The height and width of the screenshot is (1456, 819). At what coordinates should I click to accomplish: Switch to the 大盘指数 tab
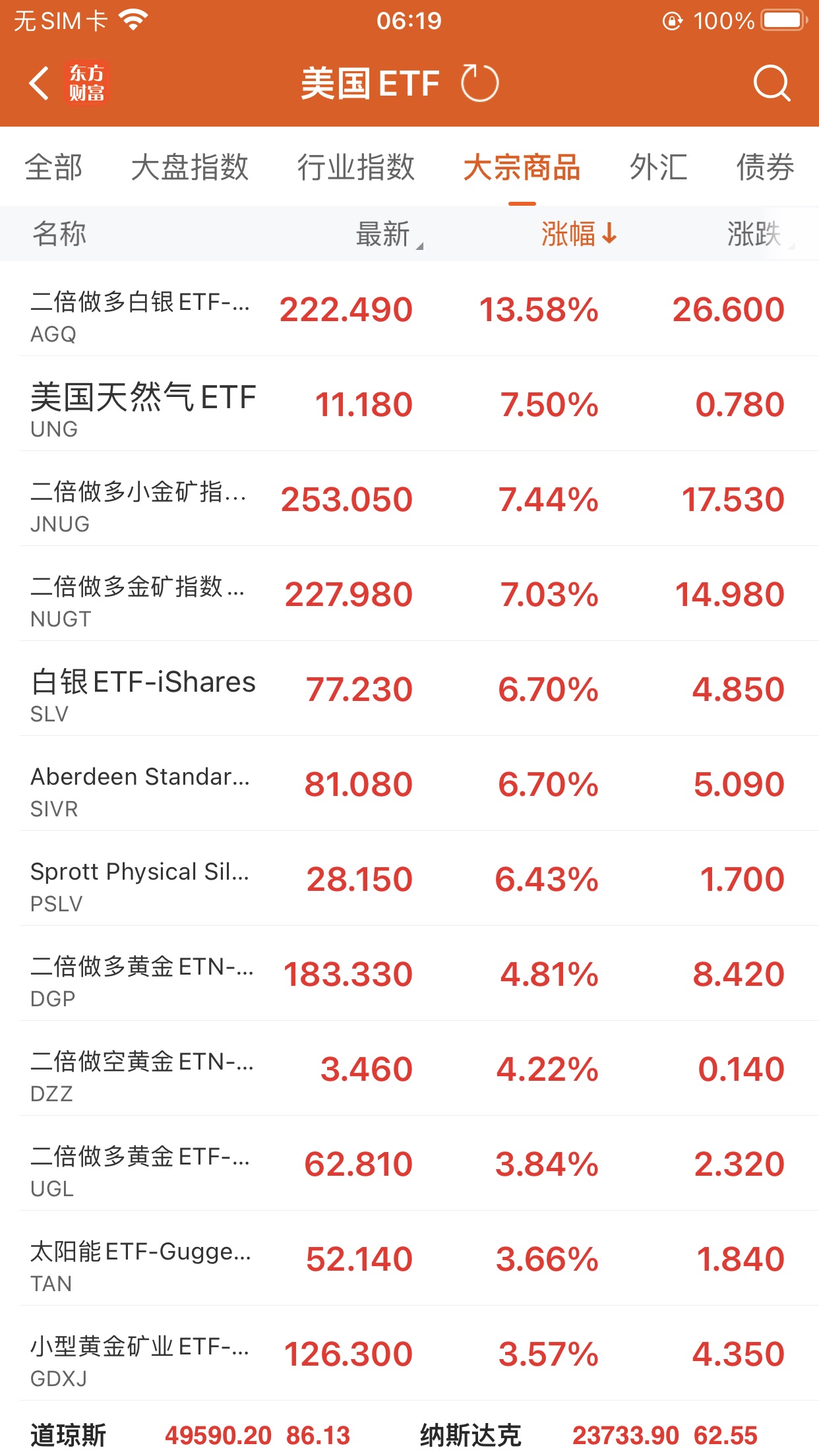click(x=190, y=167)
